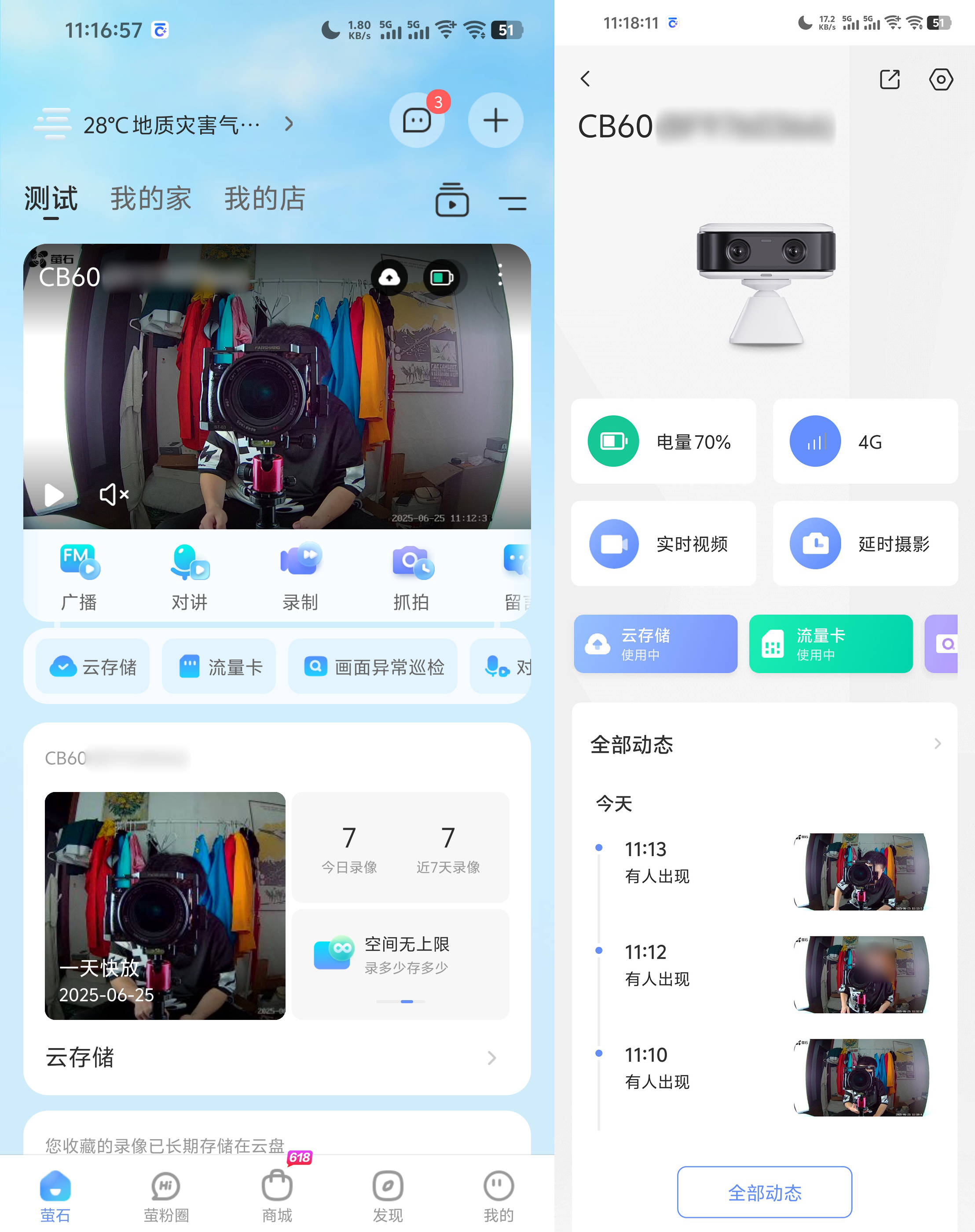Go back from the CB60 device page
The image size is (975, 1232).
coord(585,79)
